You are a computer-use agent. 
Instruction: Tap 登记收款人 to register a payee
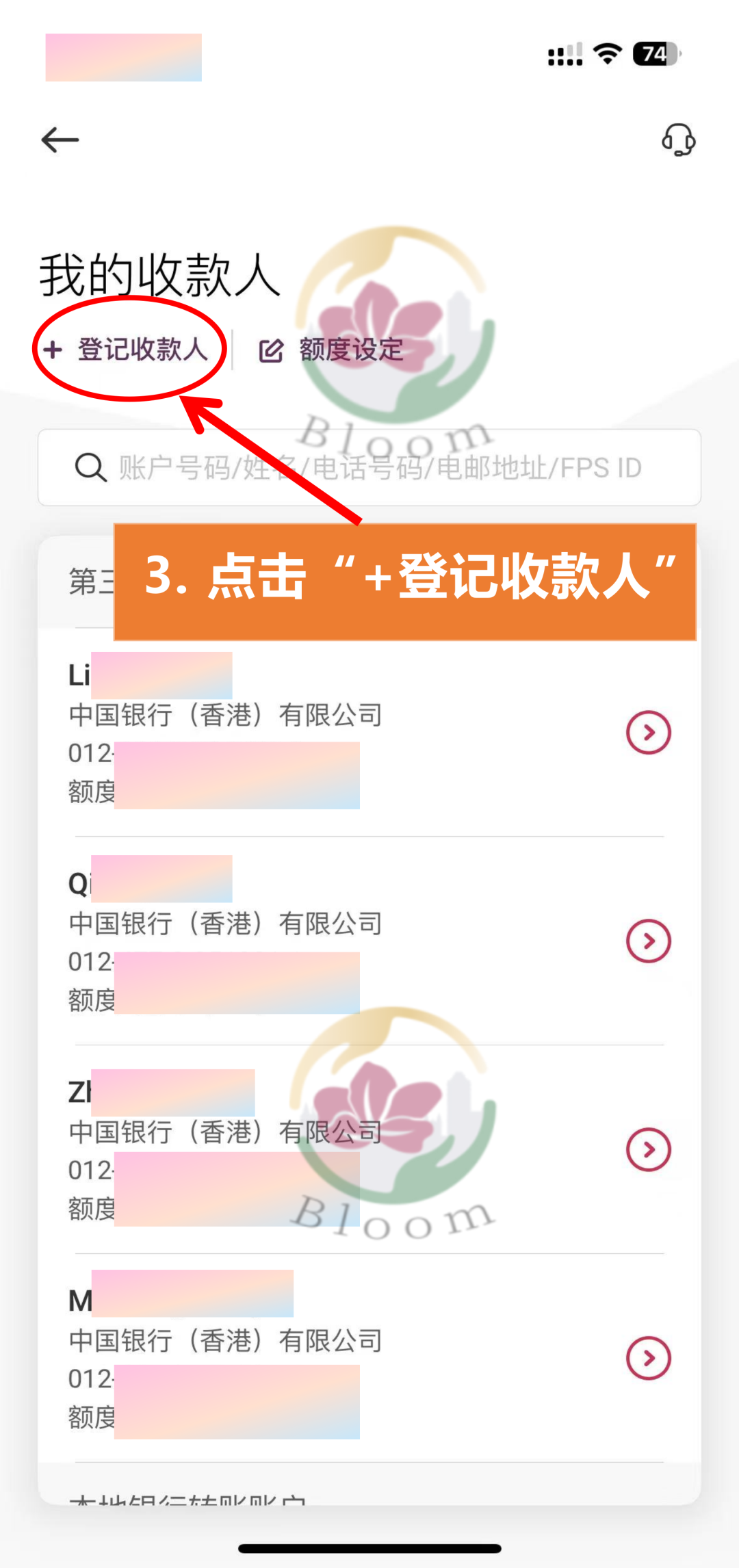point(129,350)
